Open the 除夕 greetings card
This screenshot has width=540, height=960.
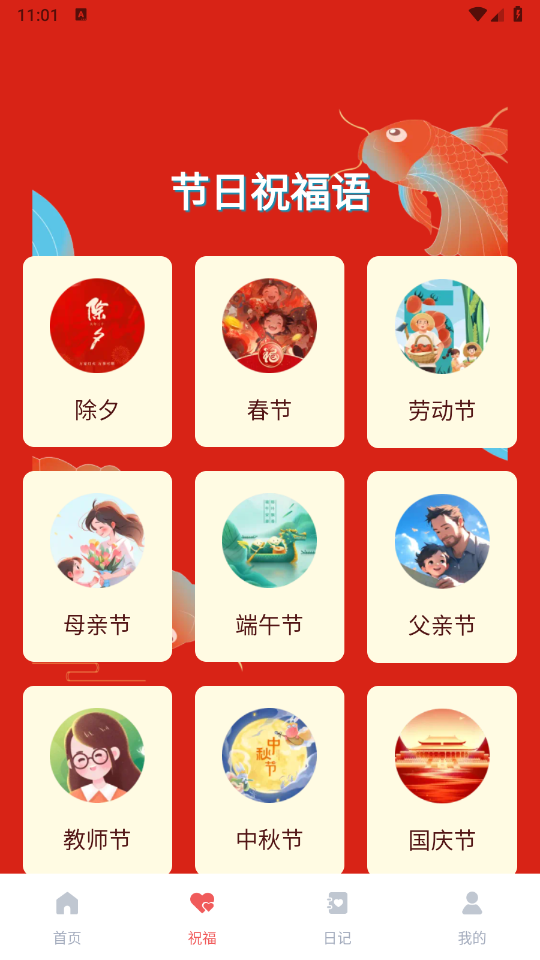click(97, 351)
